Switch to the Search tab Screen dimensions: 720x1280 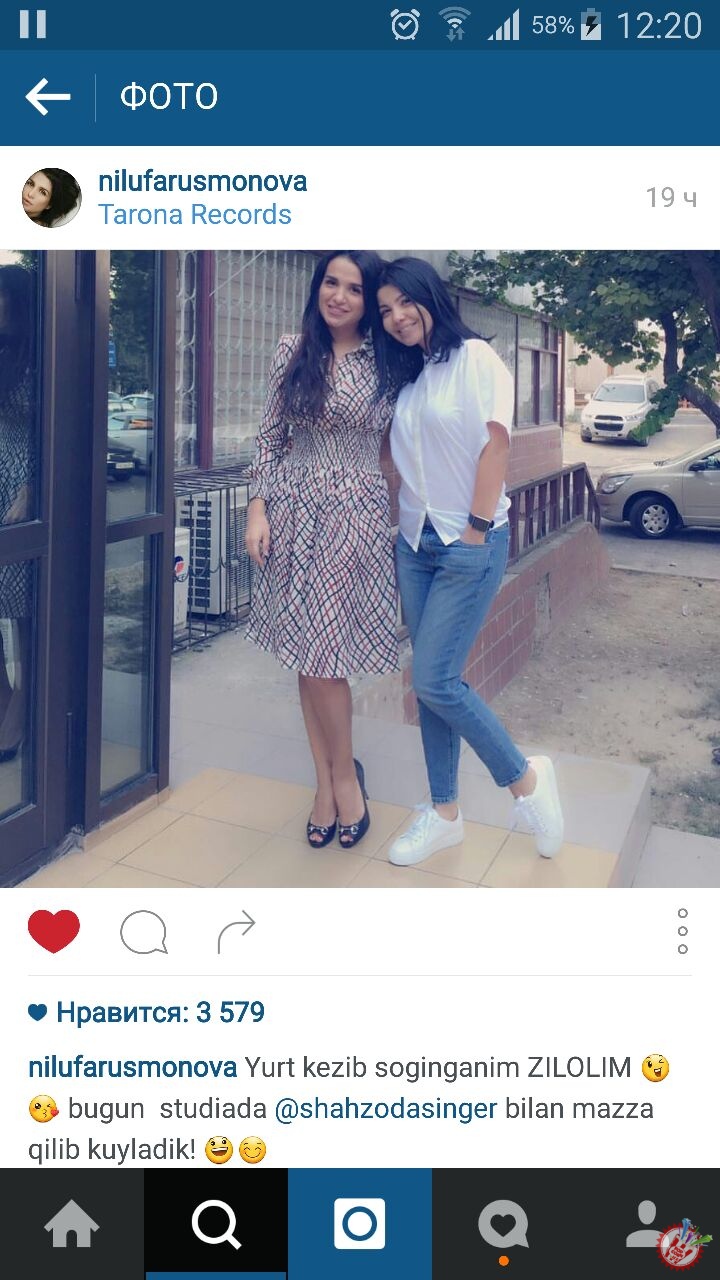tap(216, 1224)
